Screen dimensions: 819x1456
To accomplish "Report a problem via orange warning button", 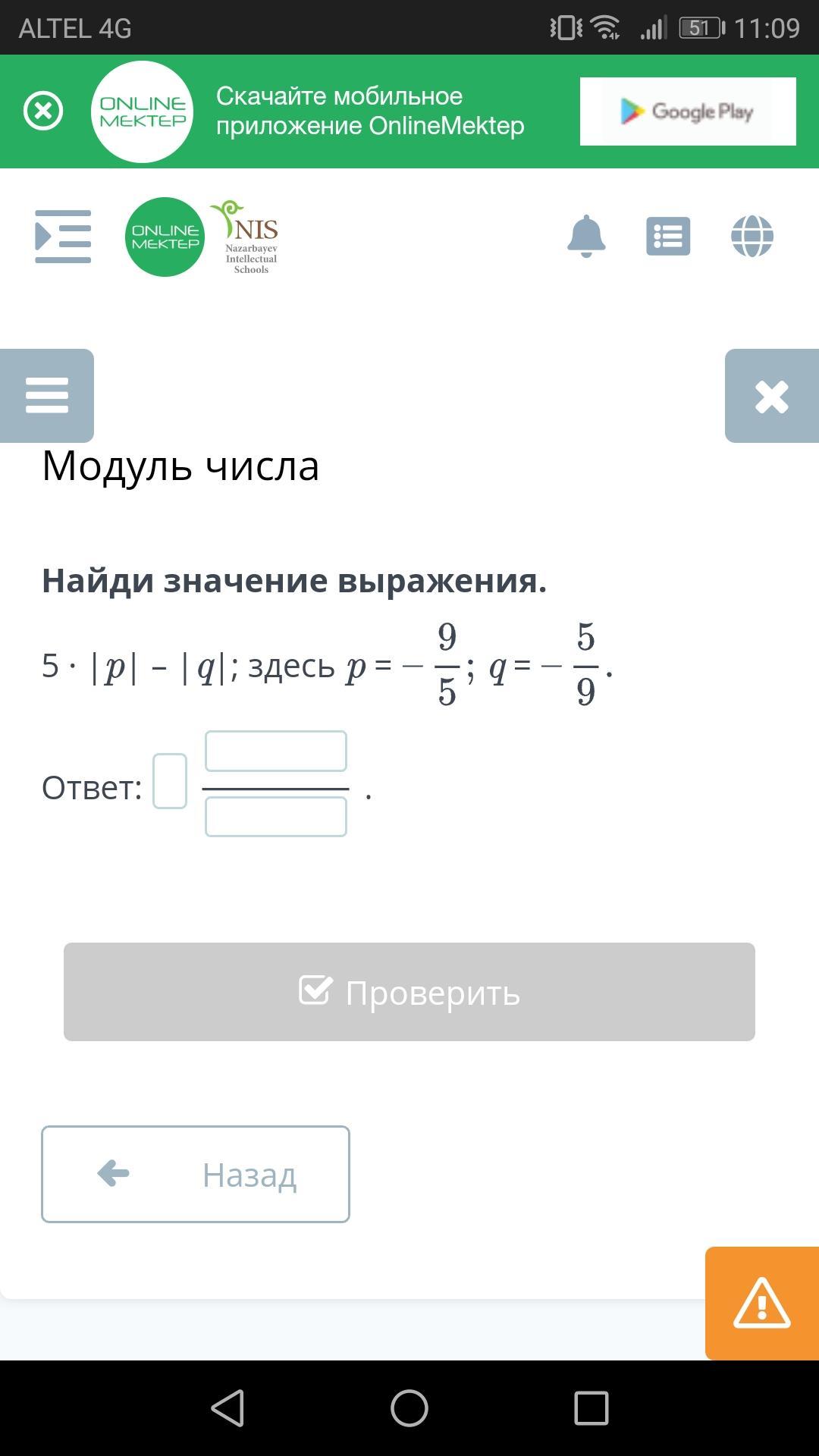I will point(762,1303).
